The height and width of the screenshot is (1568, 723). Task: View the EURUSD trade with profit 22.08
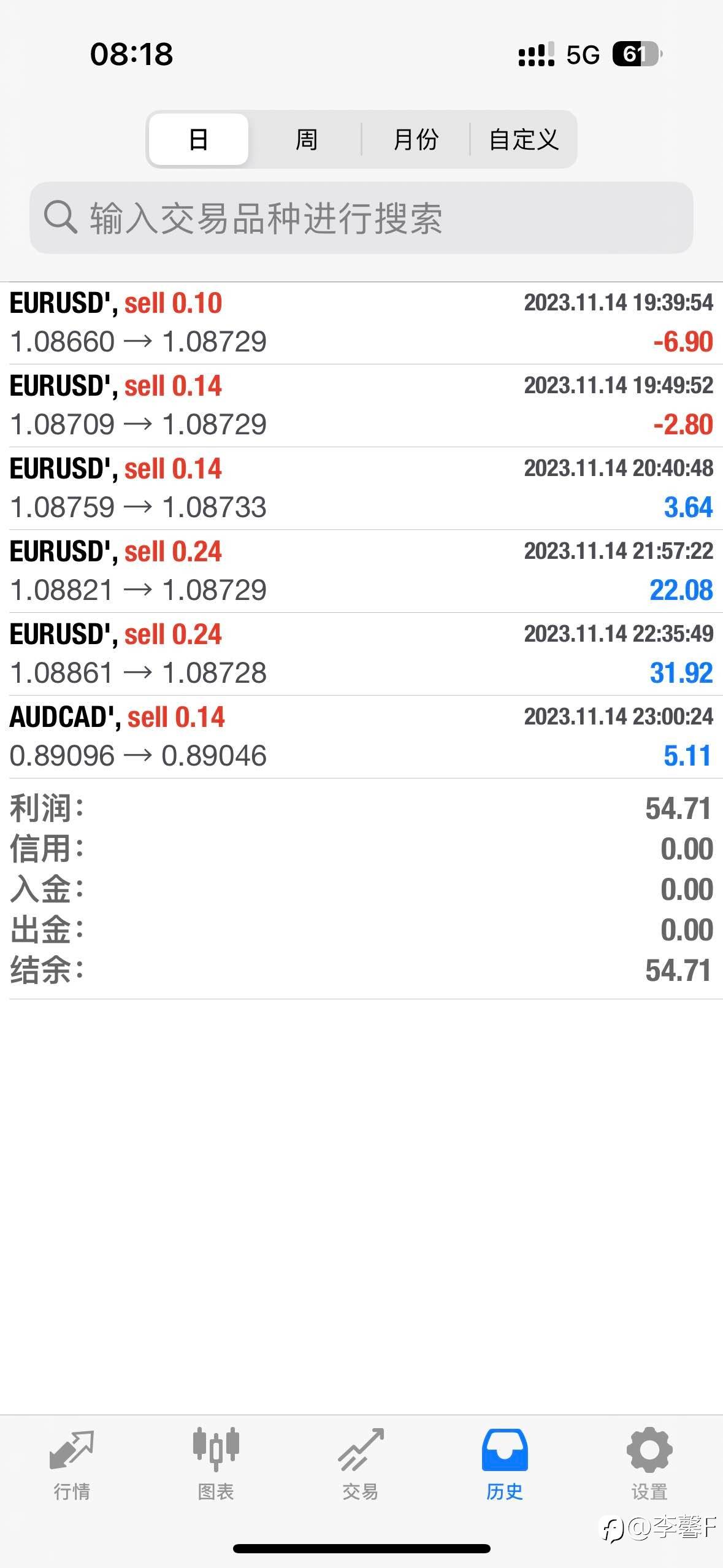pos(361,571)
